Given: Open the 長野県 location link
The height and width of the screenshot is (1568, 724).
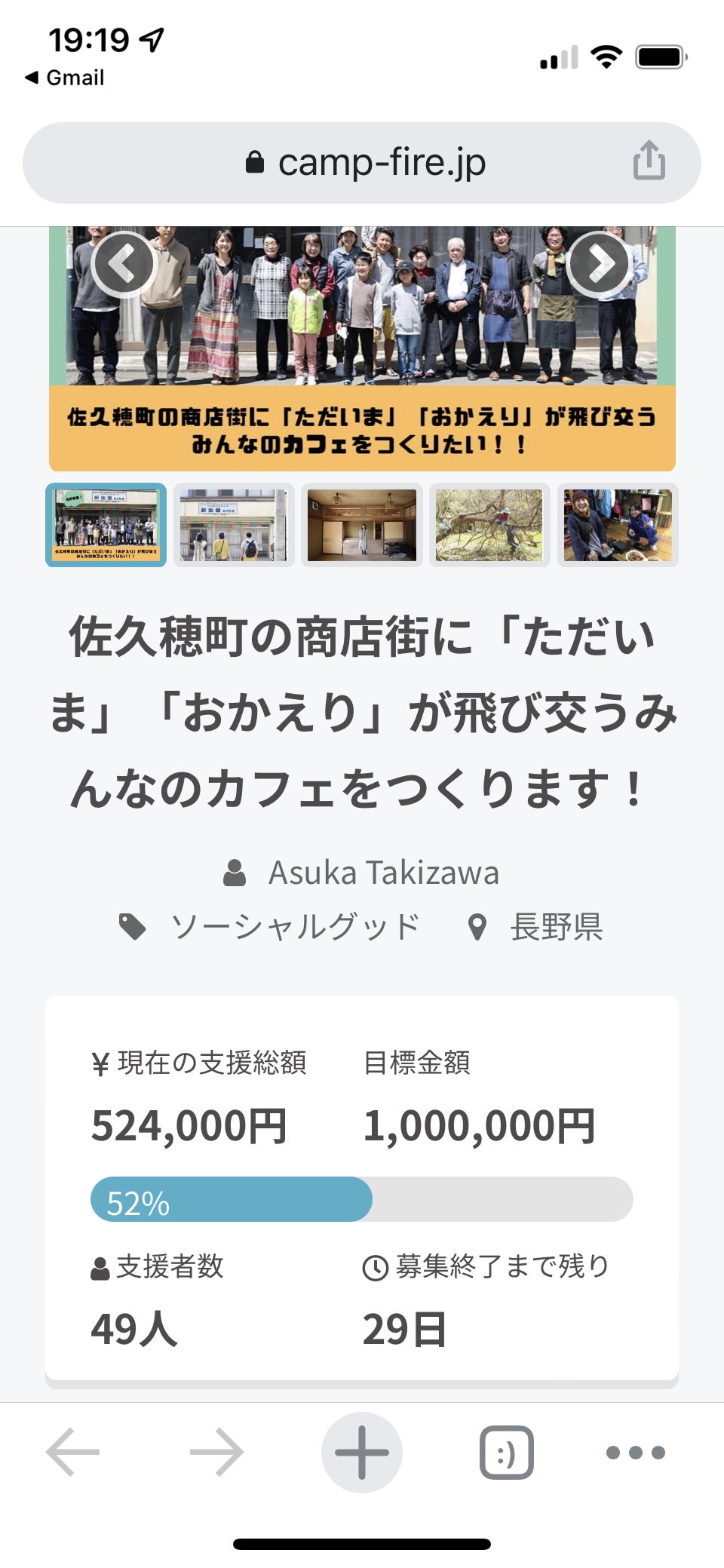Looking at the screenshot, I should point(556,927).
